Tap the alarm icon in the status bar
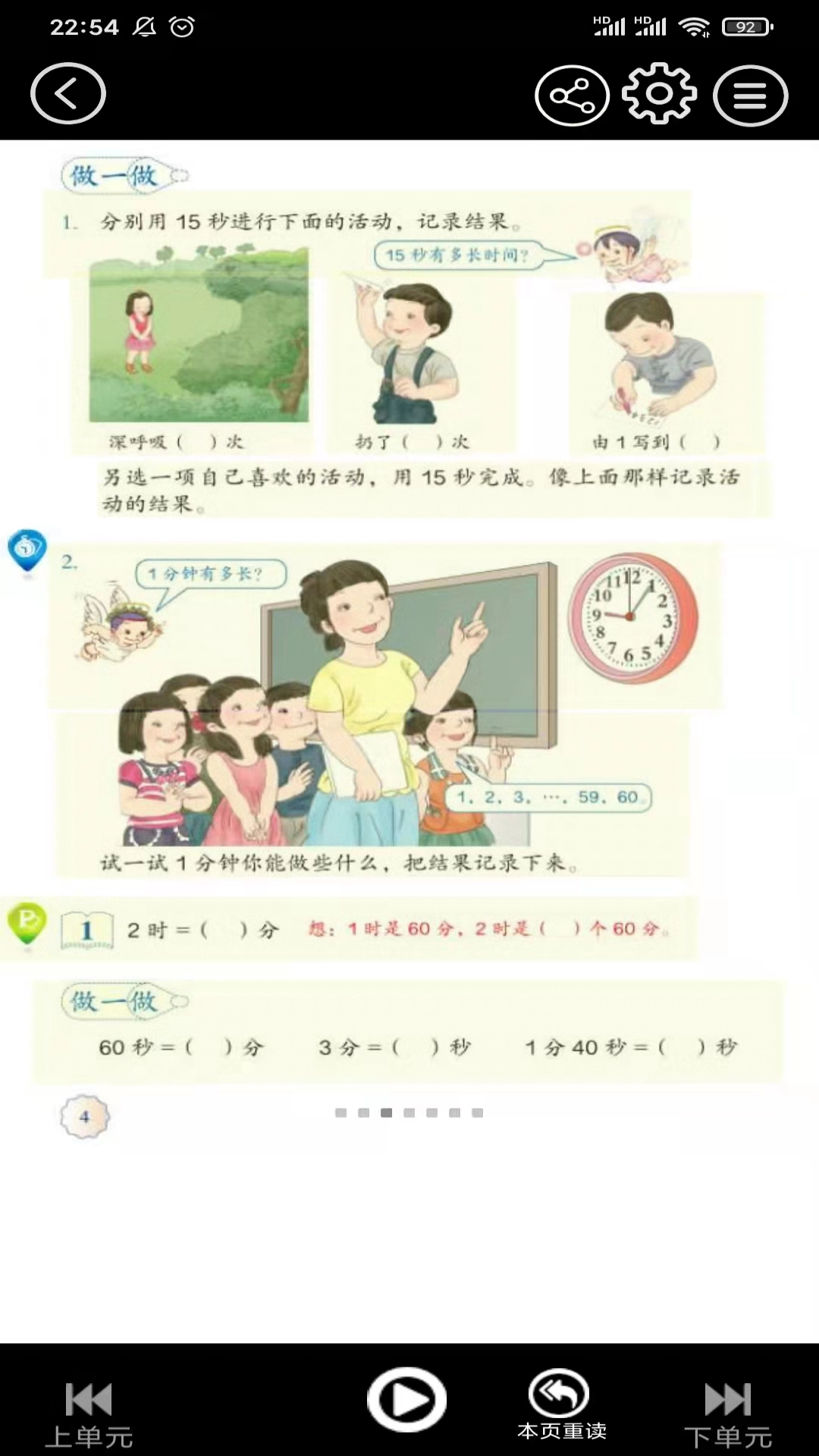Viewport: 819px width, 1456px height. tap(182, 26)
